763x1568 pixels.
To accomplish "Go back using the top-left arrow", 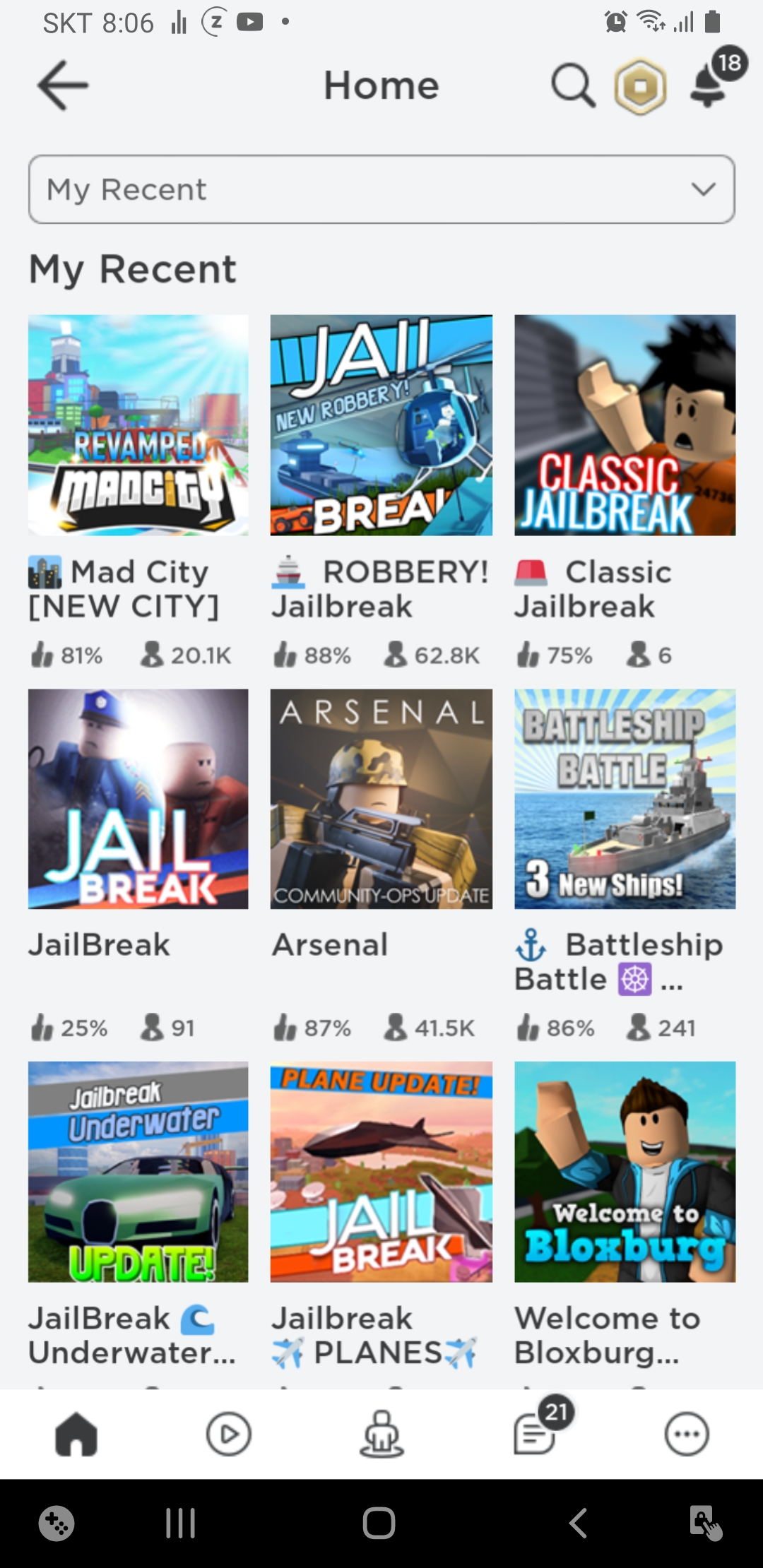I will pos(62,85).
